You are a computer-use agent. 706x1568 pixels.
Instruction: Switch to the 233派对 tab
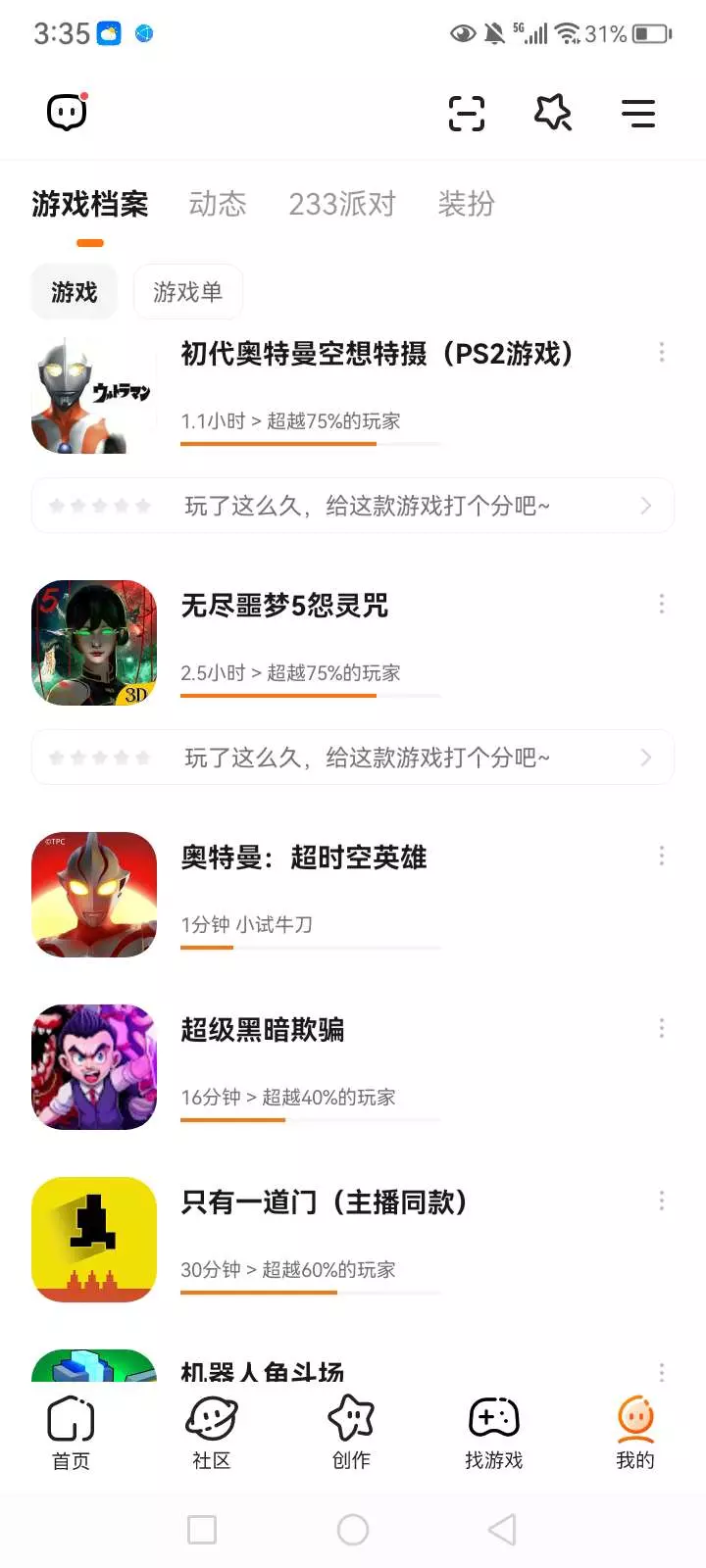[342, 204]
